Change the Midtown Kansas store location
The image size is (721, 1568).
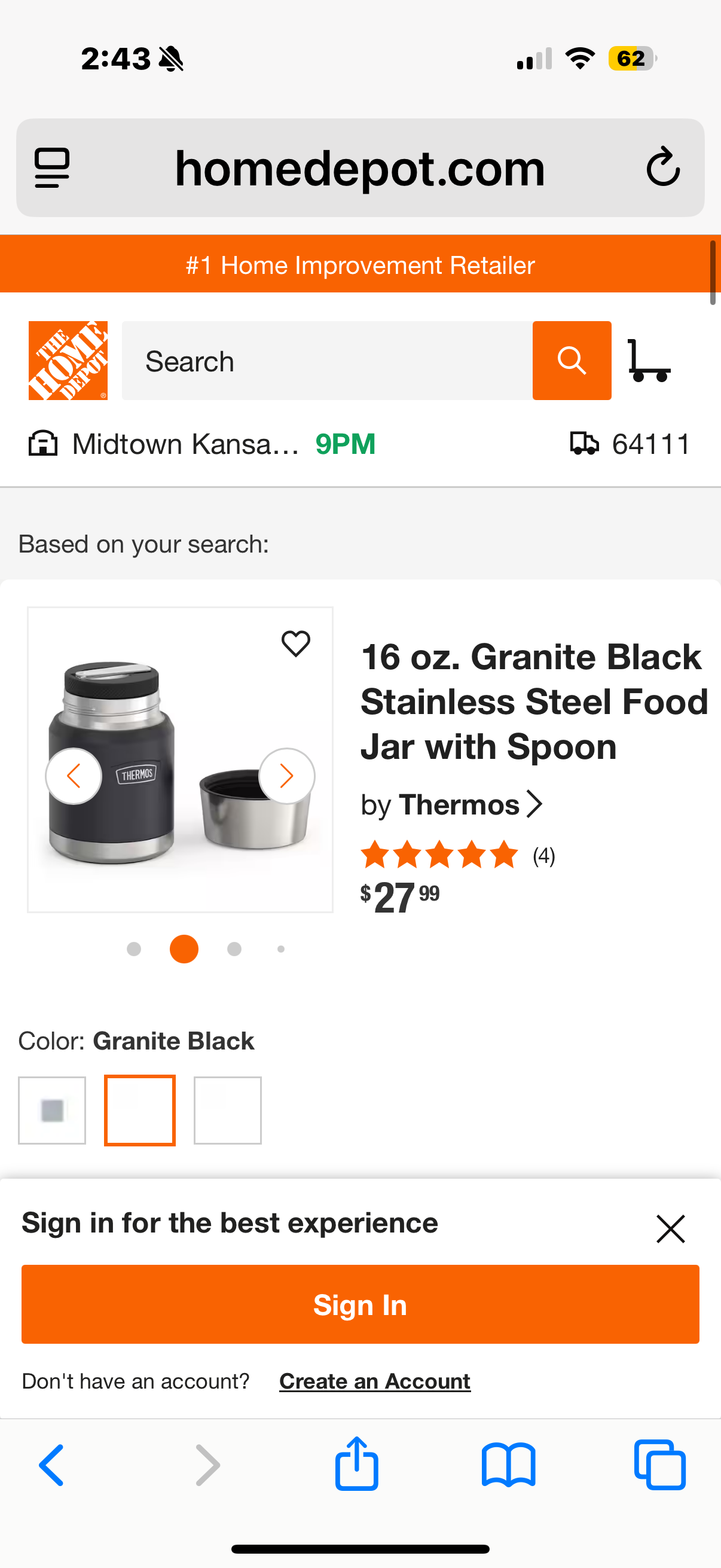click(x=185, y=444)
